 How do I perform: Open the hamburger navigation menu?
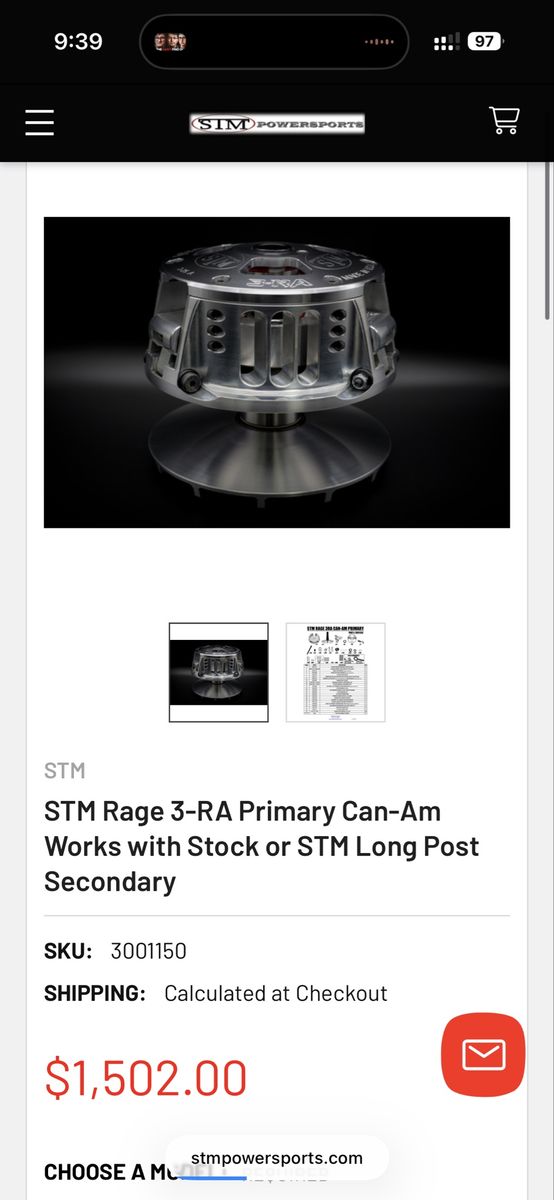[x=40, y=122]
